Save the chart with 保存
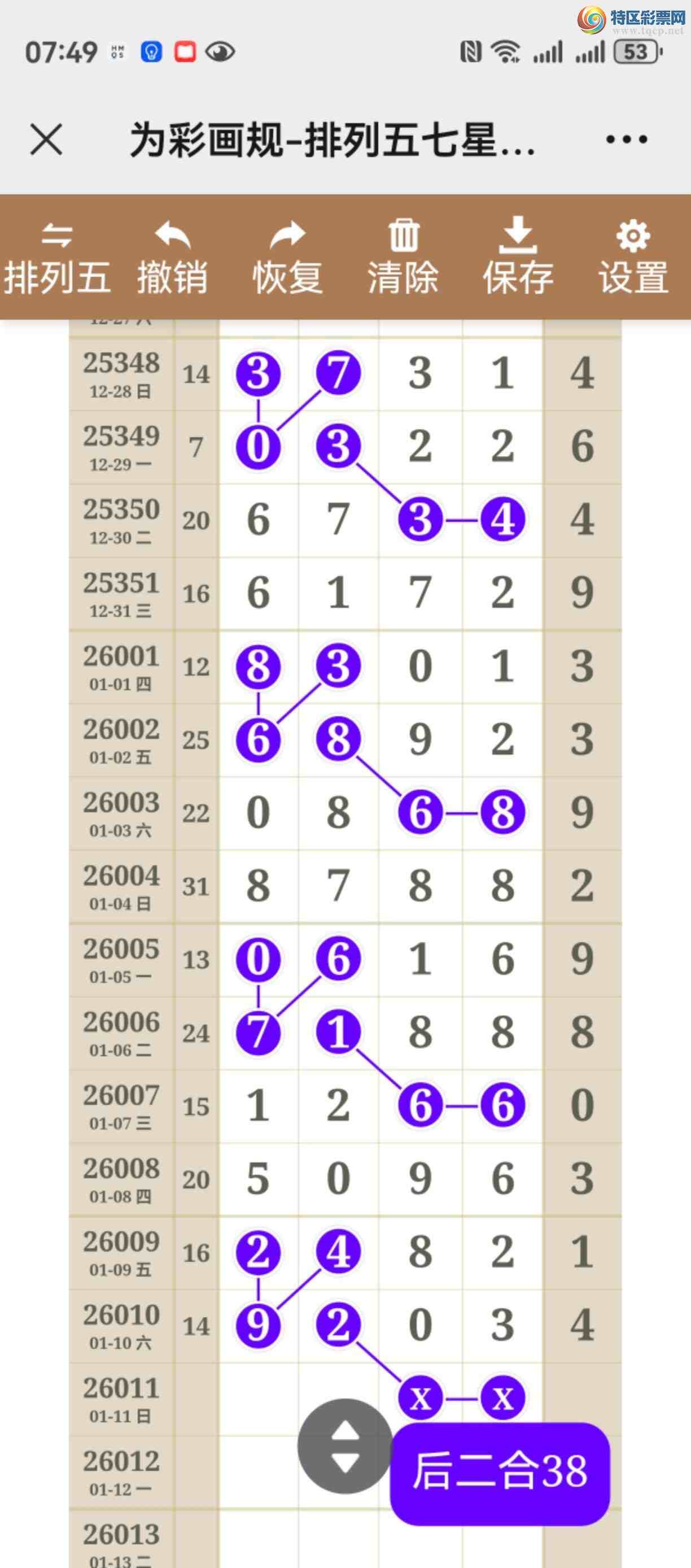 pos(518,258)
